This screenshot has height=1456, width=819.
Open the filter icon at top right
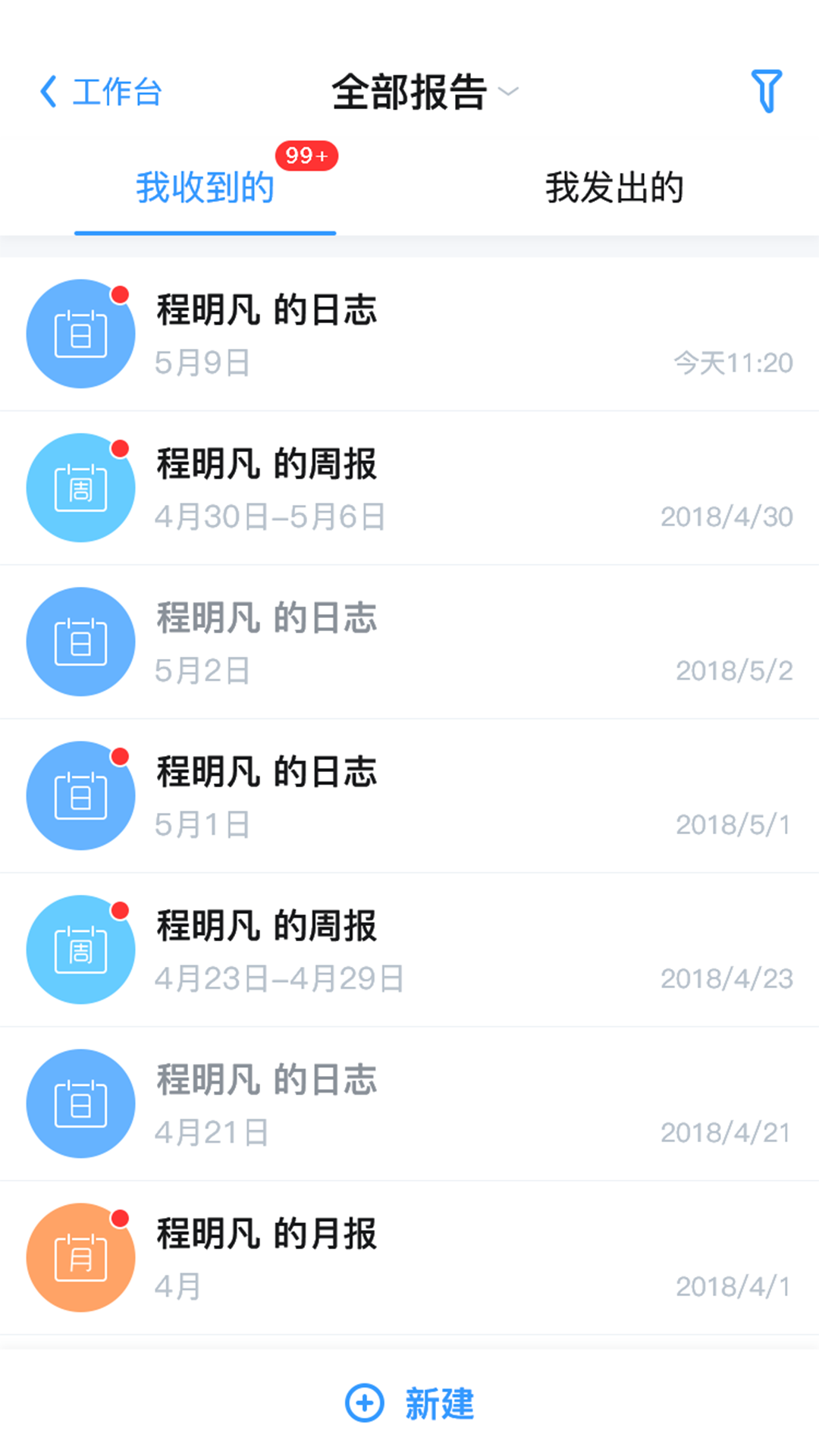click(x=766, y=90)
